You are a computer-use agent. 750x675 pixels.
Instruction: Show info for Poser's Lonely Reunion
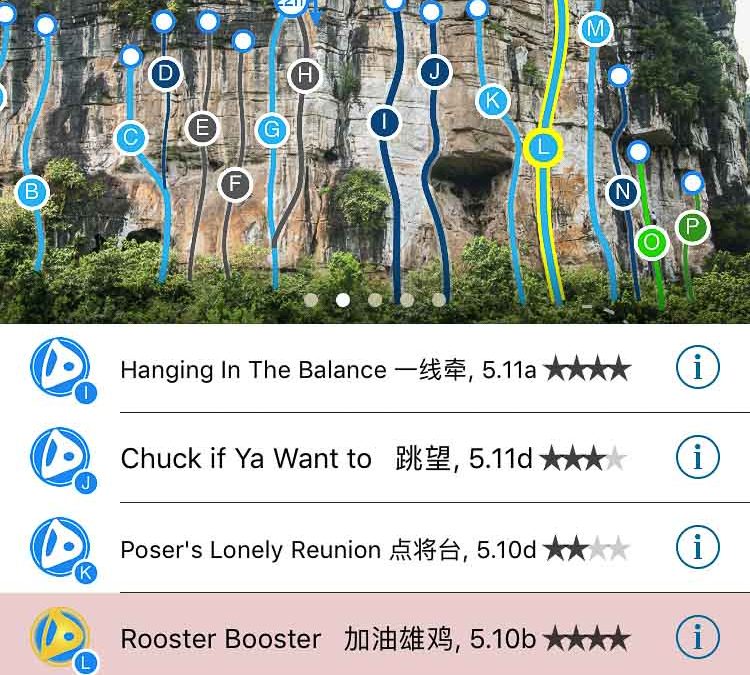tap(697, 548)
